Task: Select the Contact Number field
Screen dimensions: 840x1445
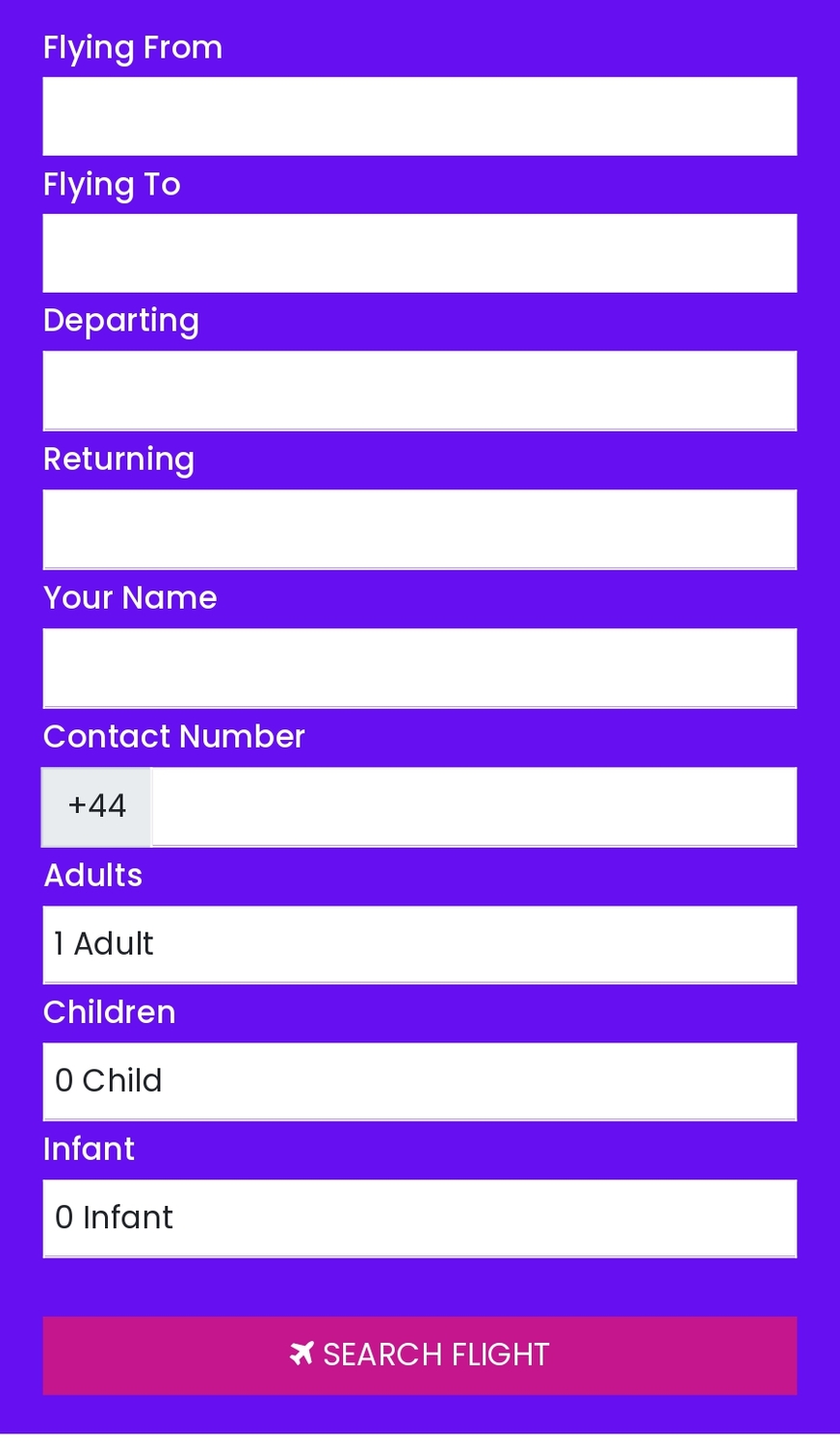Action: click(472, 806)
